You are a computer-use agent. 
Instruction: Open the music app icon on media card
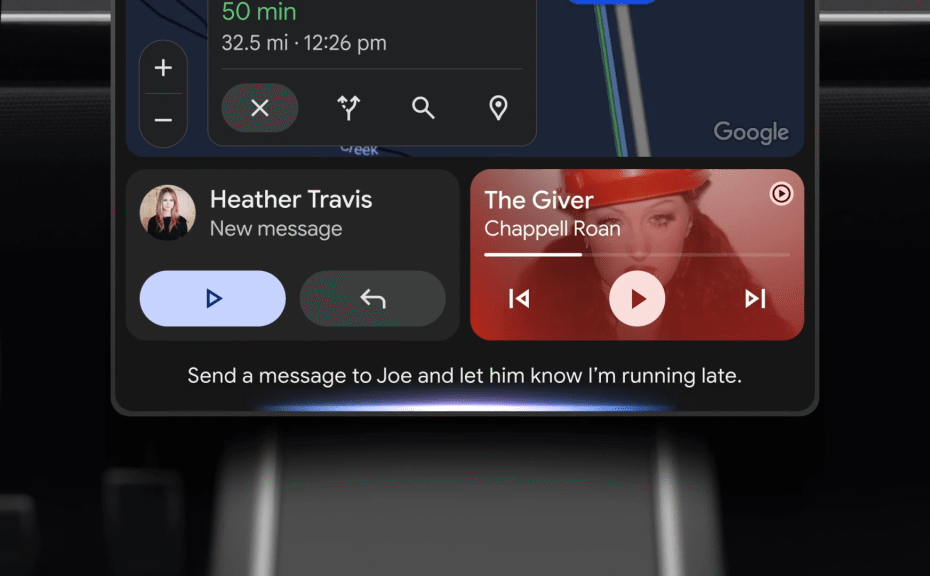tap(781, 194)
